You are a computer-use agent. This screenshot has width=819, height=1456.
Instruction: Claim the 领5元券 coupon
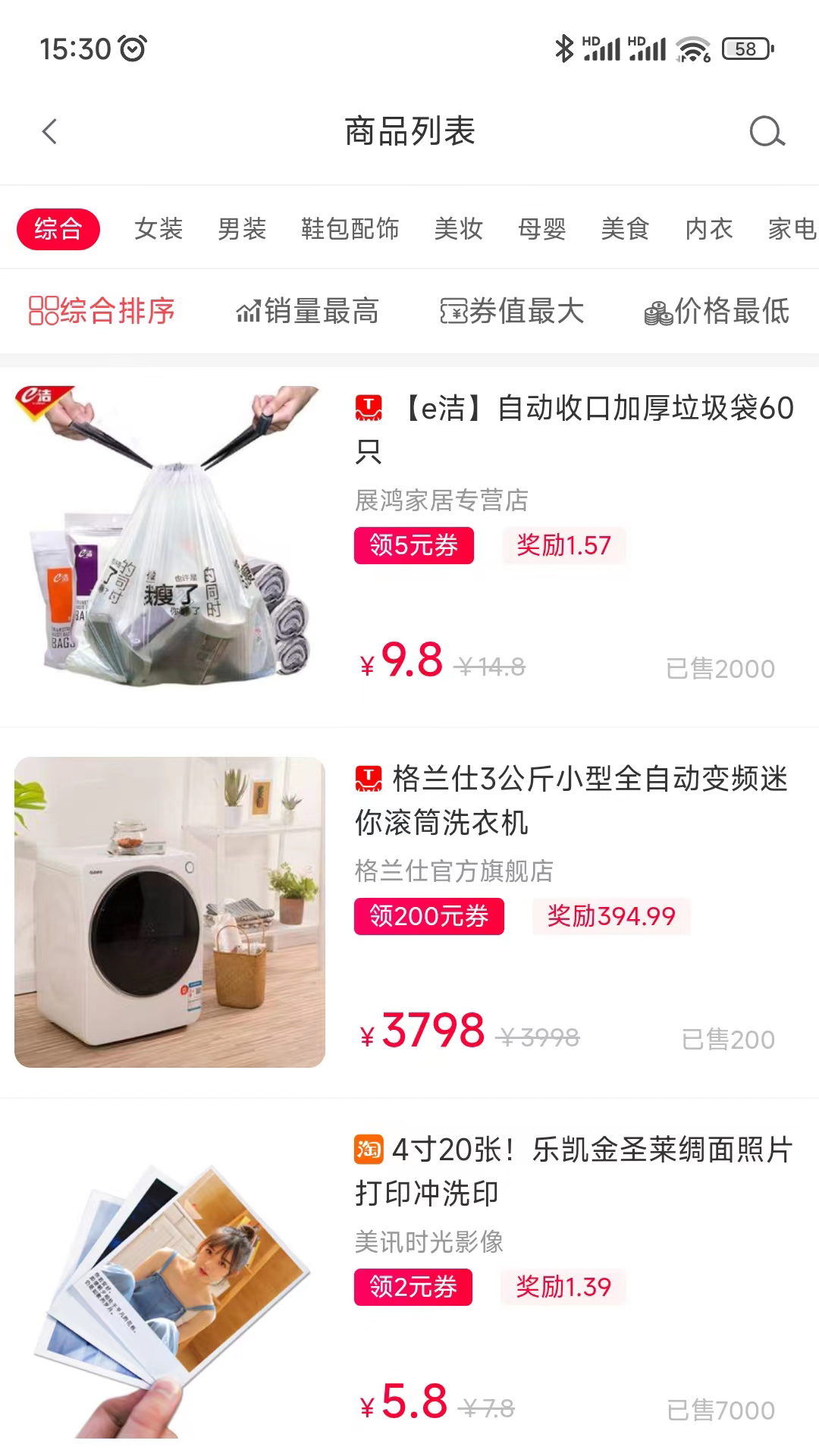[x=413, y=545]
